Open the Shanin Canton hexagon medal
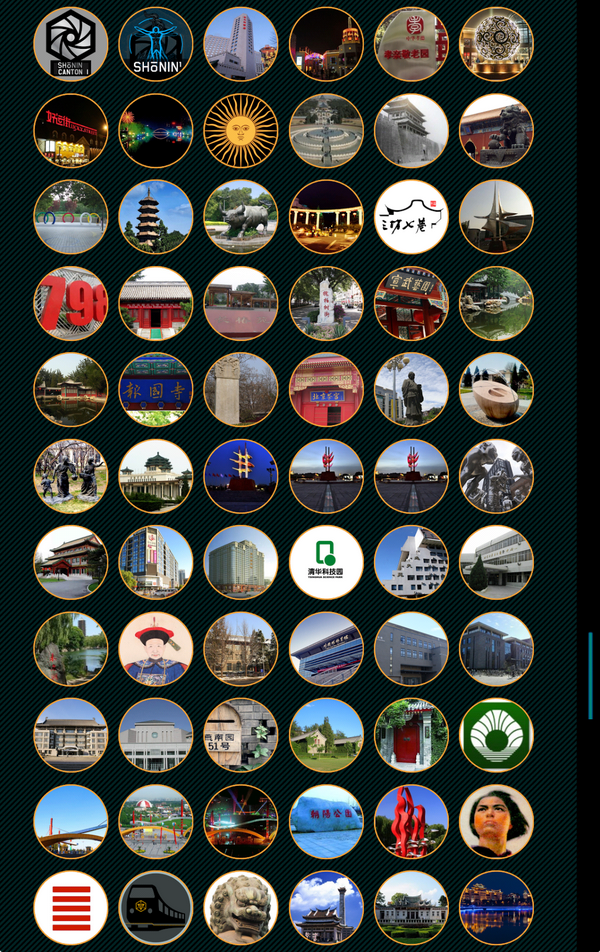The width and height of the screenshot is (600, 952). [x=71, y=44]
